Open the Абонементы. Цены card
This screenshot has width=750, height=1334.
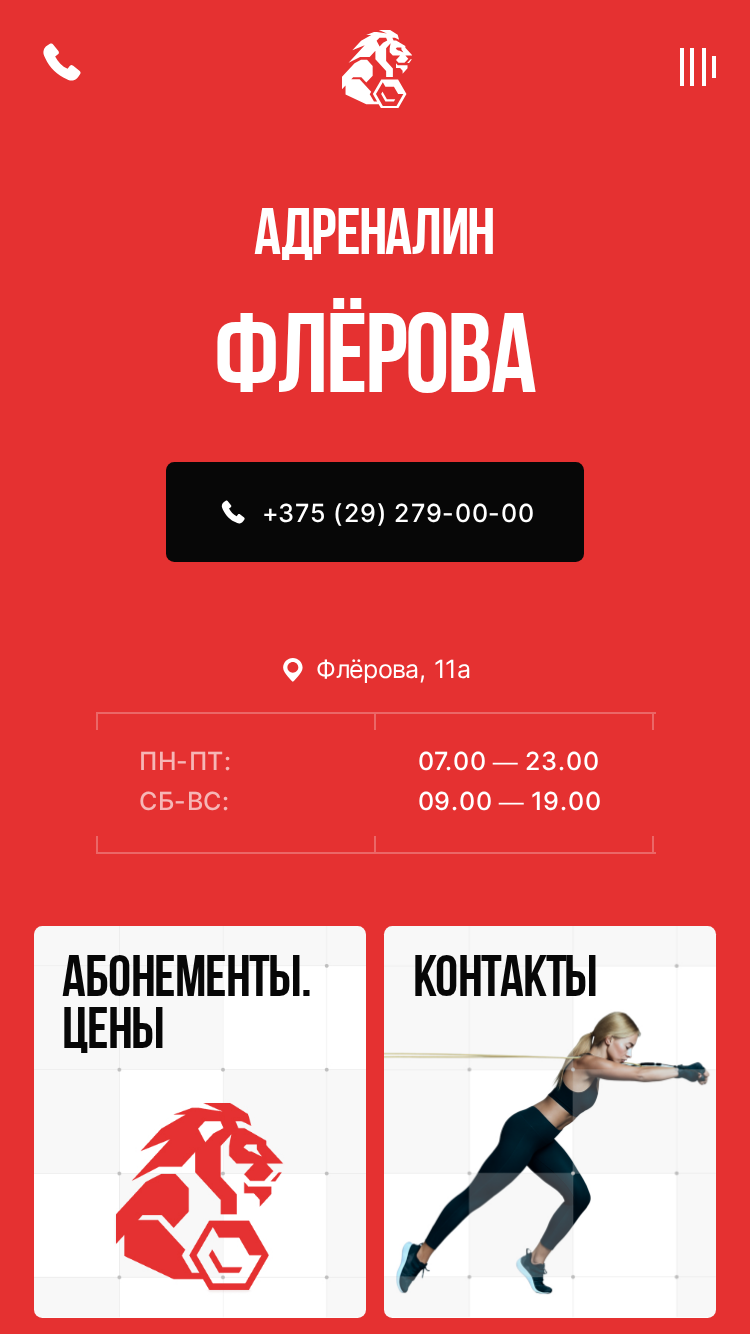(200, 1122)
